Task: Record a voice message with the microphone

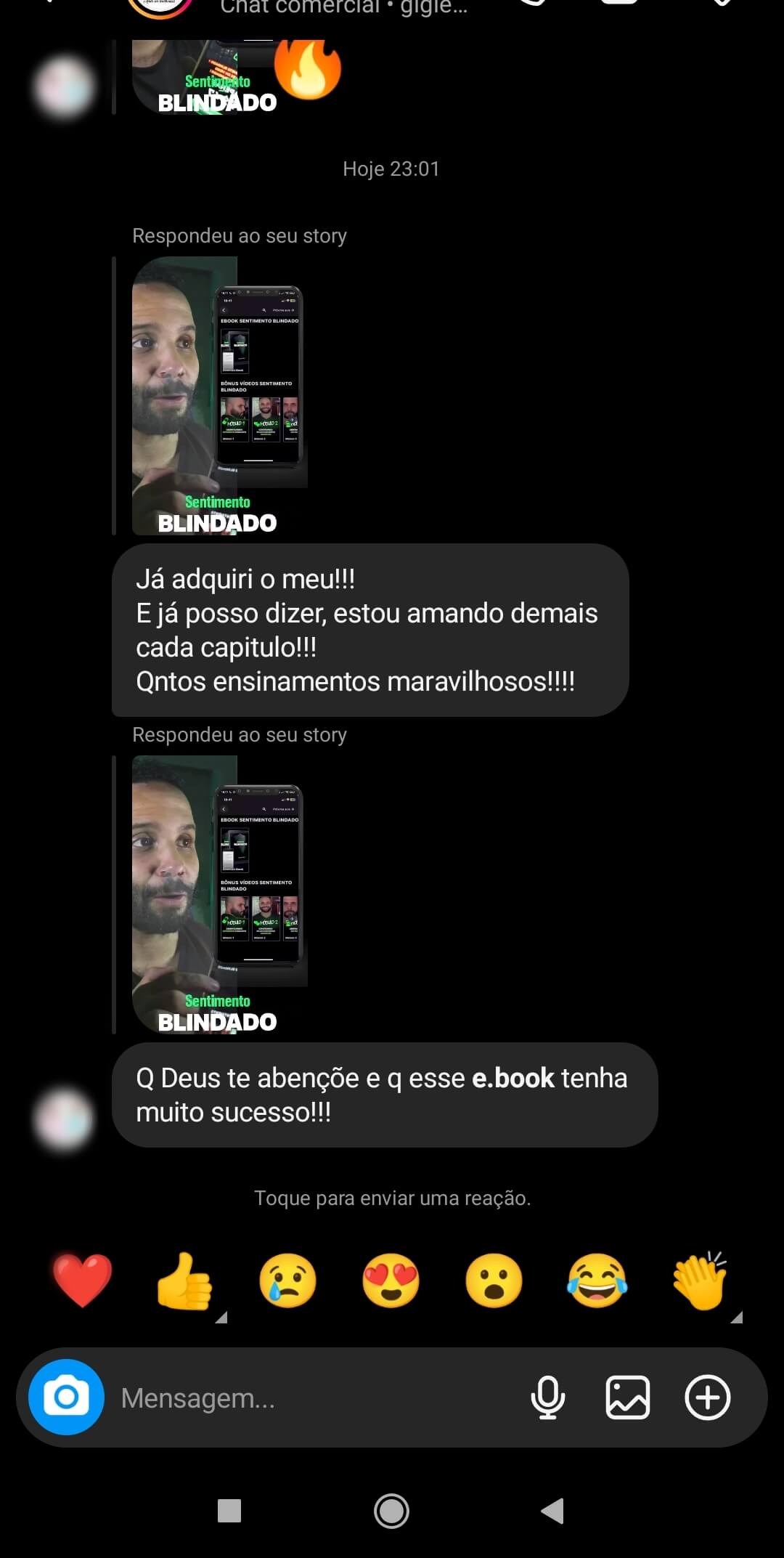Action: (548, 1397)
